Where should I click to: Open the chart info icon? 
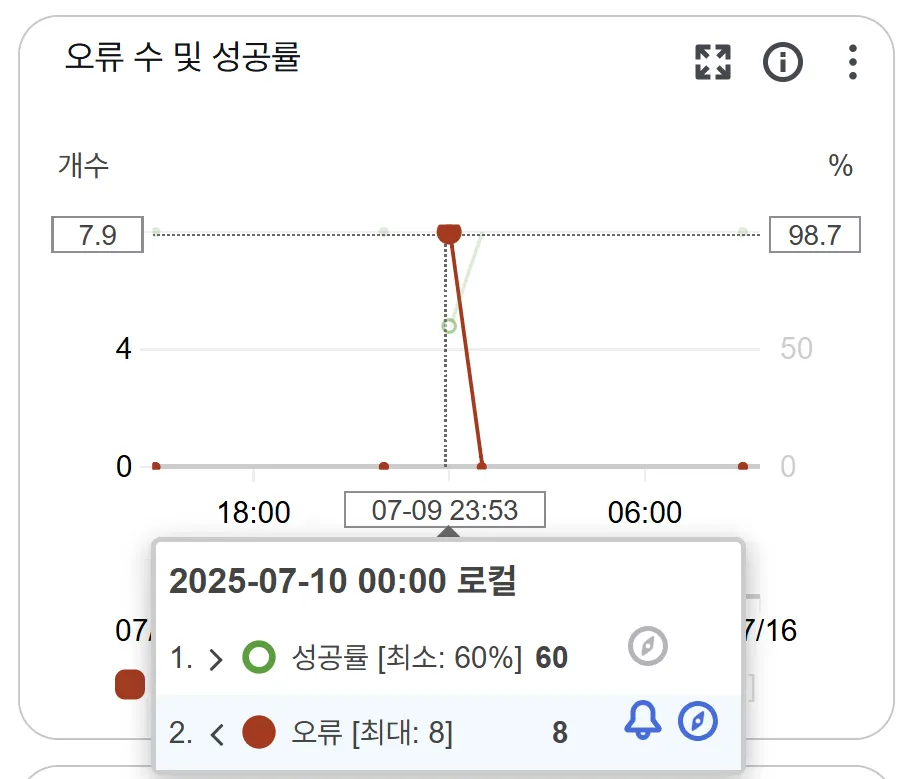tap(782, 62)
